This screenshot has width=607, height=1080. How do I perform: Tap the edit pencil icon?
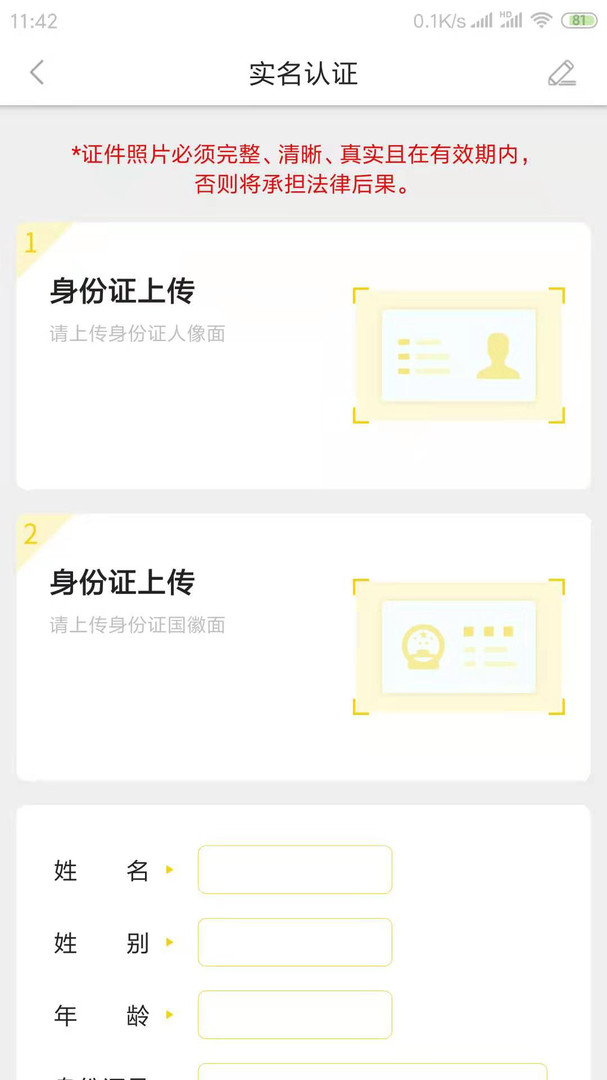pos(562,73)
